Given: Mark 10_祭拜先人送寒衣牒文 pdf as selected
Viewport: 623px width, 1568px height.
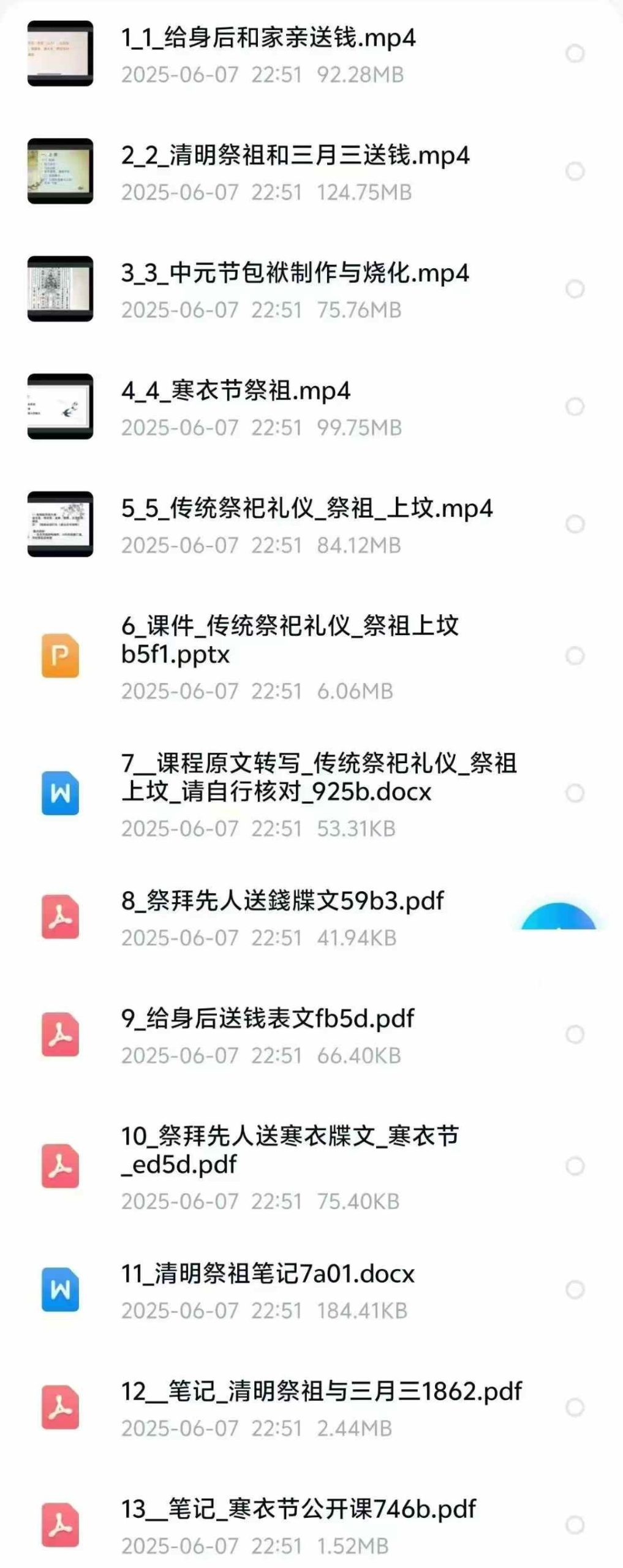Looking at the screenshot, I should (x=575, y=1166).
